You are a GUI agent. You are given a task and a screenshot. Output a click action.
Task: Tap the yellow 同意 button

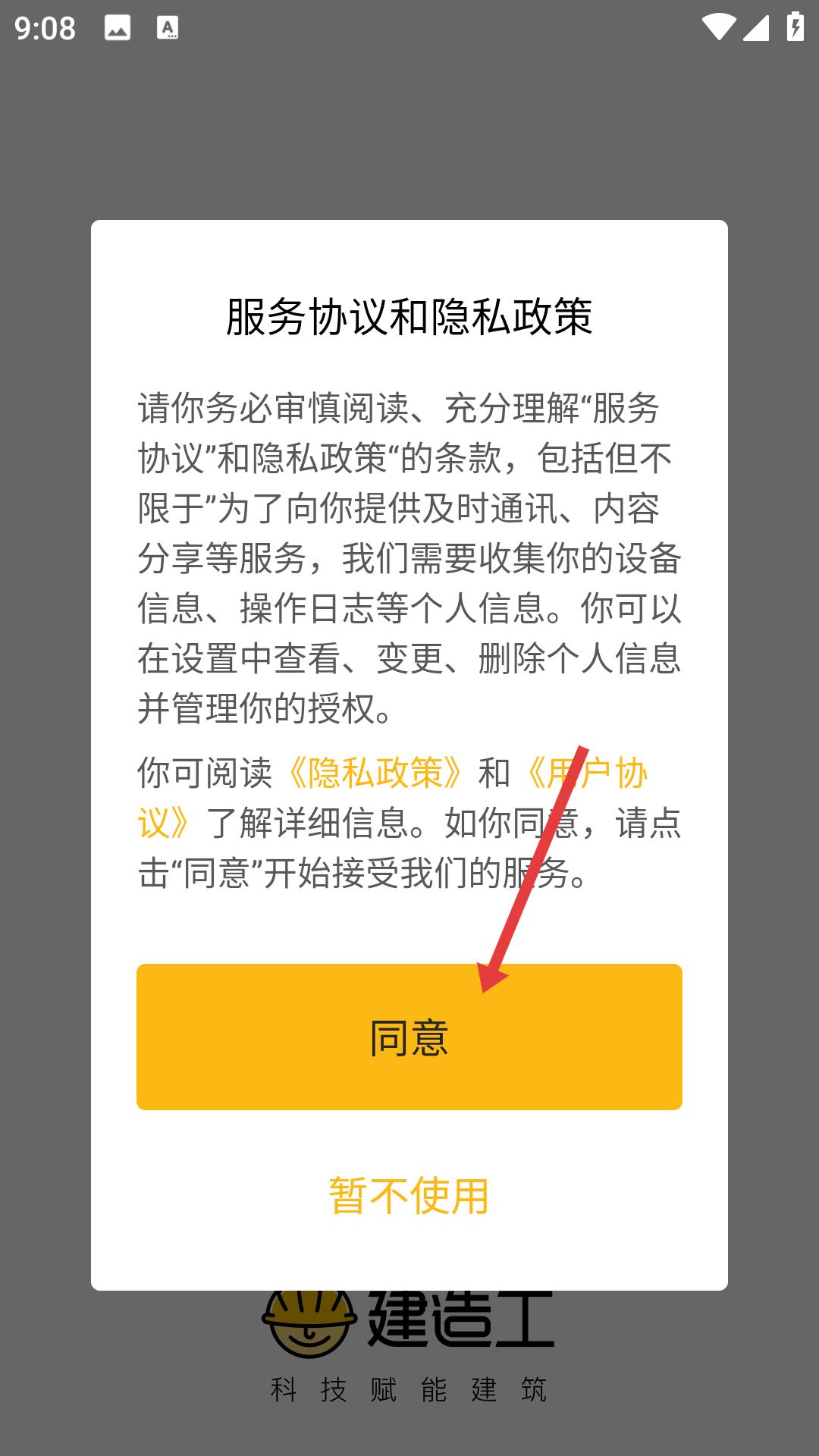pyautogui.click(x=409, y=1037)
